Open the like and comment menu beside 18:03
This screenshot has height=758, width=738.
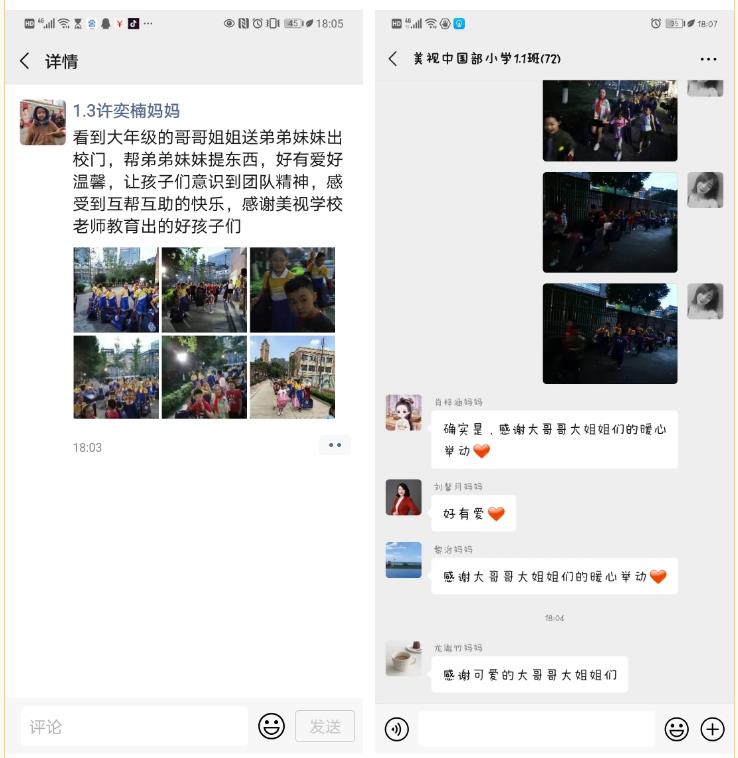(334, 446)
